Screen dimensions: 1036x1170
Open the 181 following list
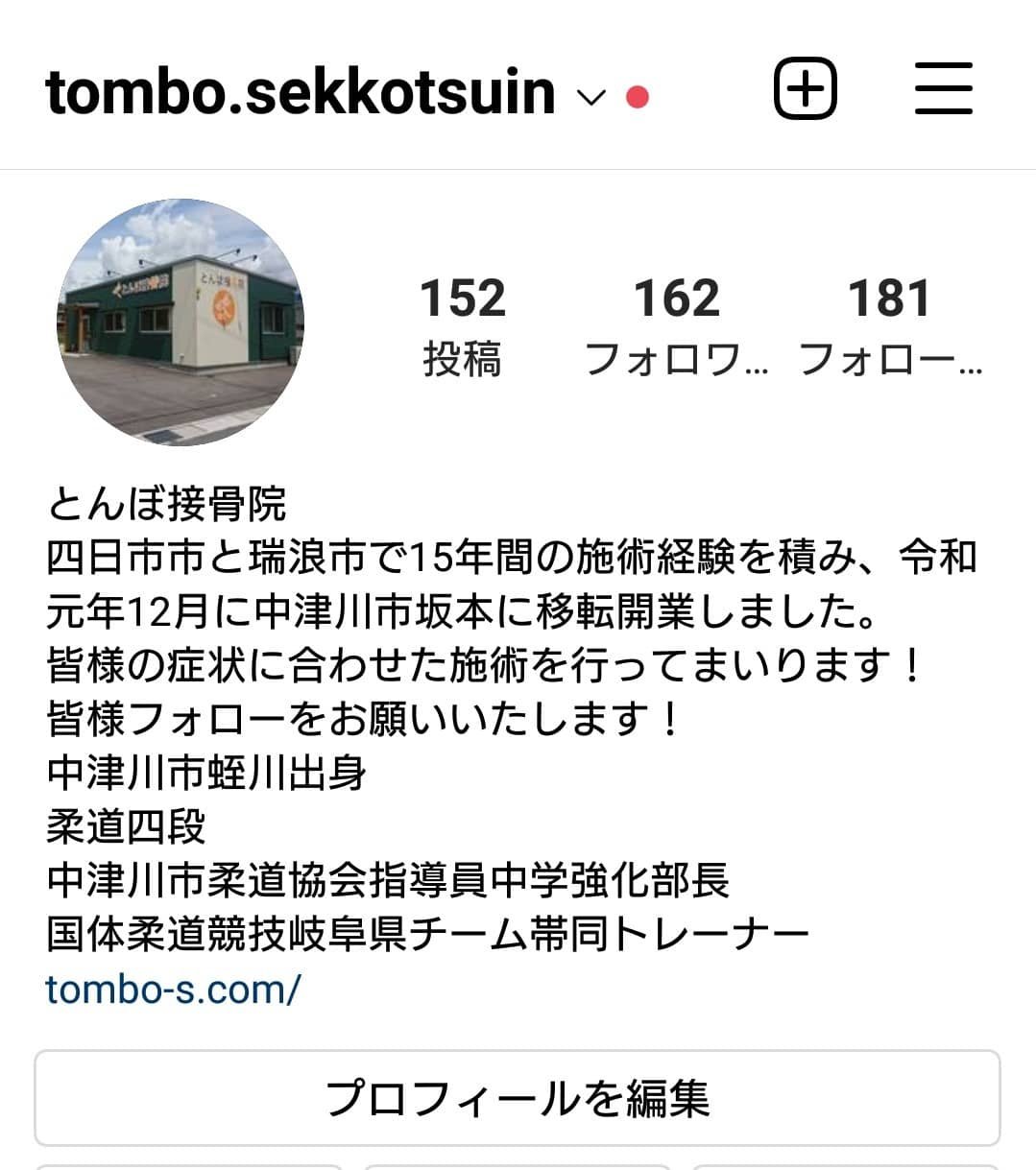pyautogui.click(x=890, y=324)
